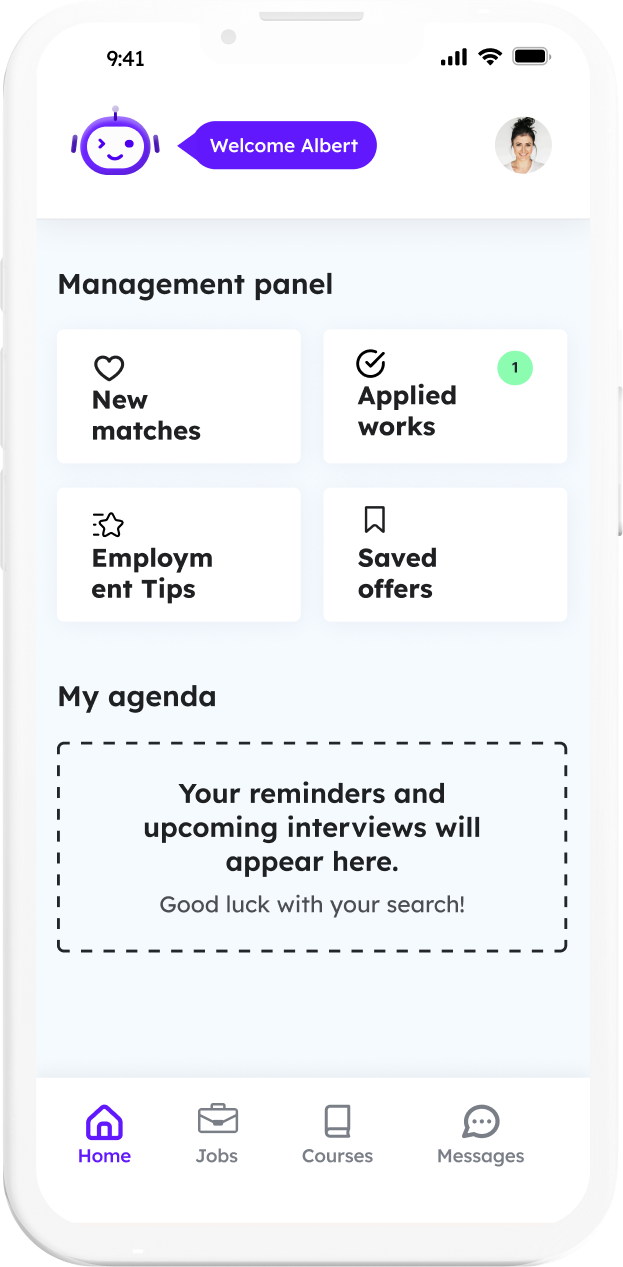Open the profile avatar photo
Viewport: 623px width, 1267px height.
pos(523,146)
